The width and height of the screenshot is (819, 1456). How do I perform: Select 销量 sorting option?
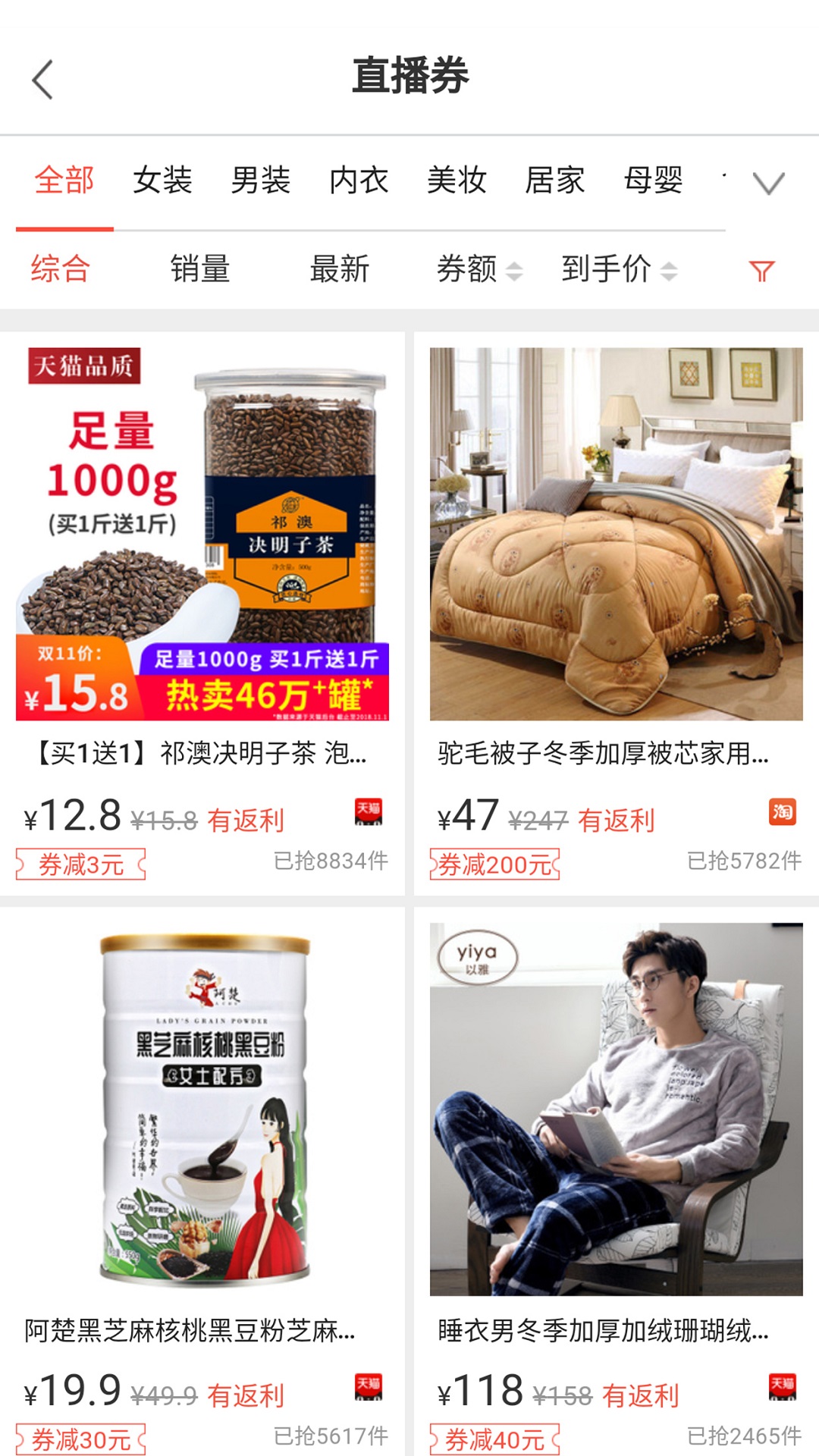pyautogui.click(x=201, y=269)
